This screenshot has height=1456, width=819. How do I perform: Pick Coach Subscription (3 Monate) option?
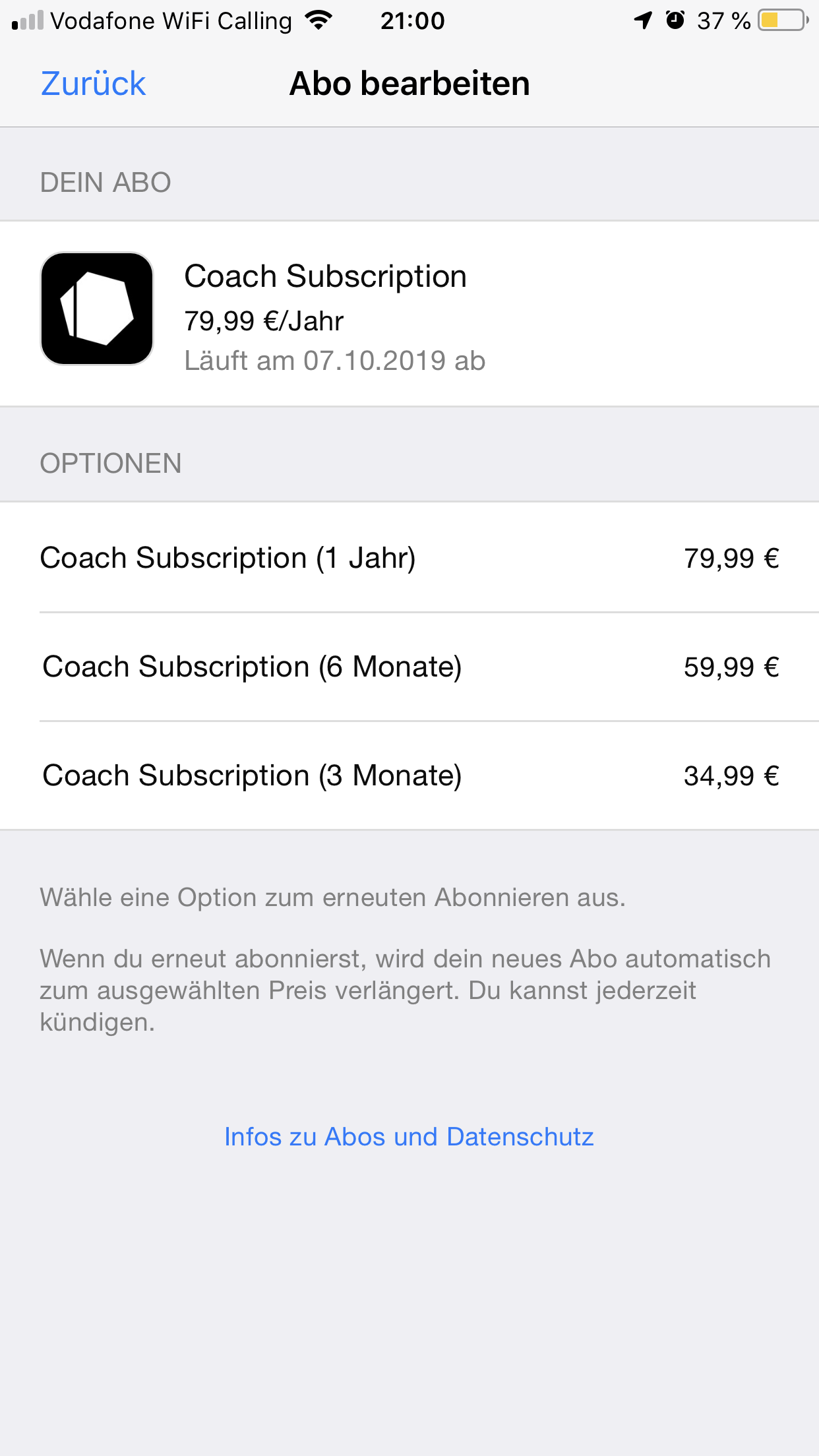(409, 775)
